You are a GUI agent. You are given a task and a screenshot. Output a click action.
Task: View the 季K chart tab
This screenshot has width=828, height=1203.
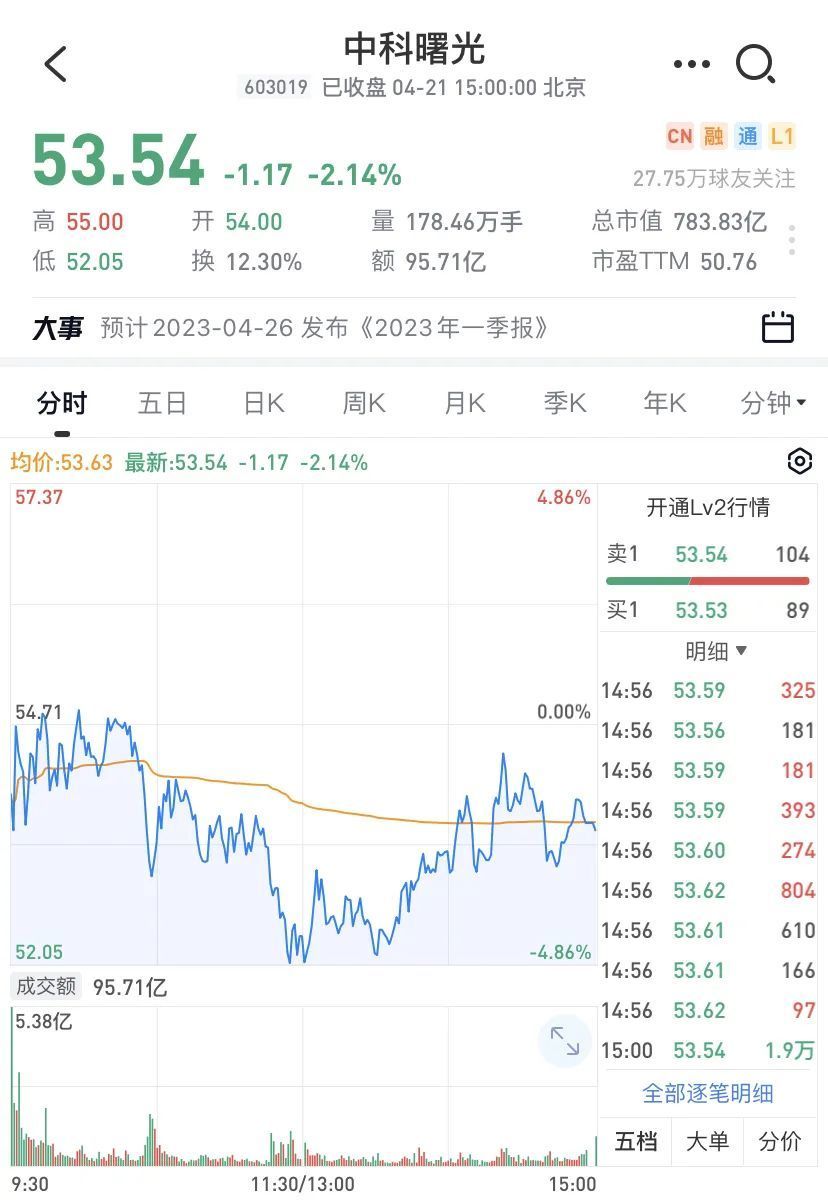pyautogui.click(x=564, y=403)
